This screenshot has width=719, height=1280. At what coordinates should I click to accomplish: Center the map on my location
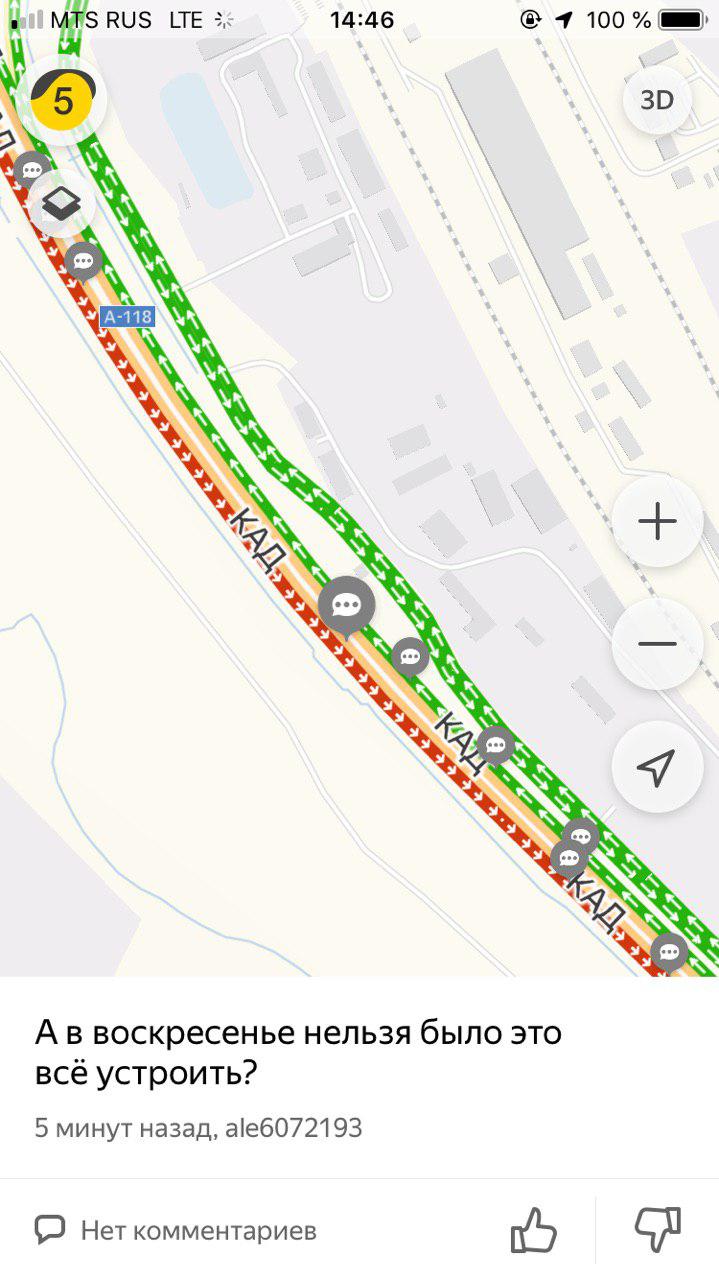(x=657, y=766)
